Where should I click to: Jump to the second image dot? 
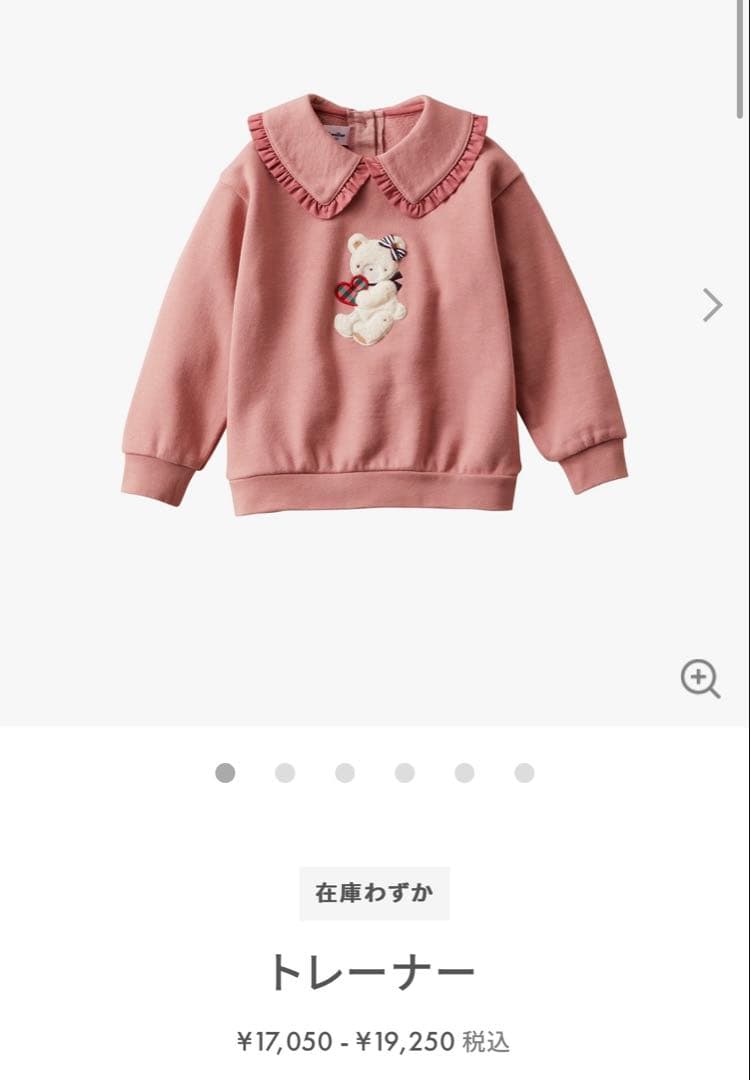285,773
